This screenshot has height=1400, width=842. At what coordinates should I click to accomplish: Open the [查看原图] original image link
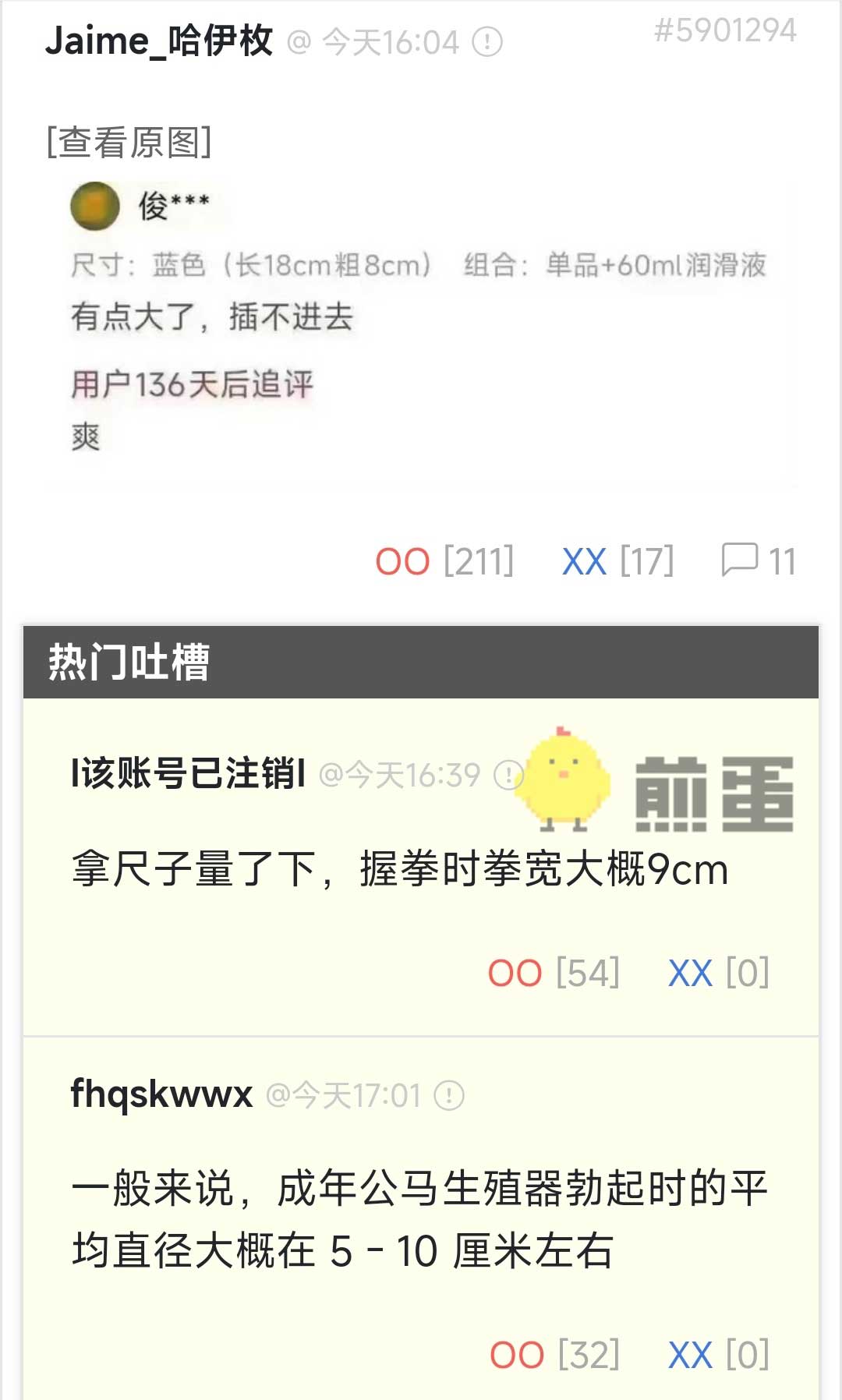coord(129,142)
